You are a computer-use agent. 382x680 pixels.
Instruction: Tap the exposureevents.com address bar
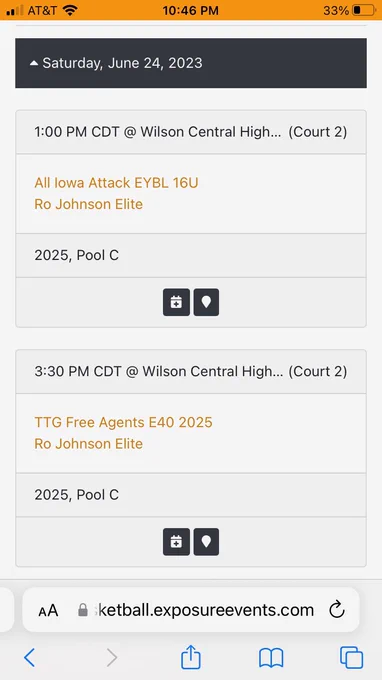pos(196,610)
